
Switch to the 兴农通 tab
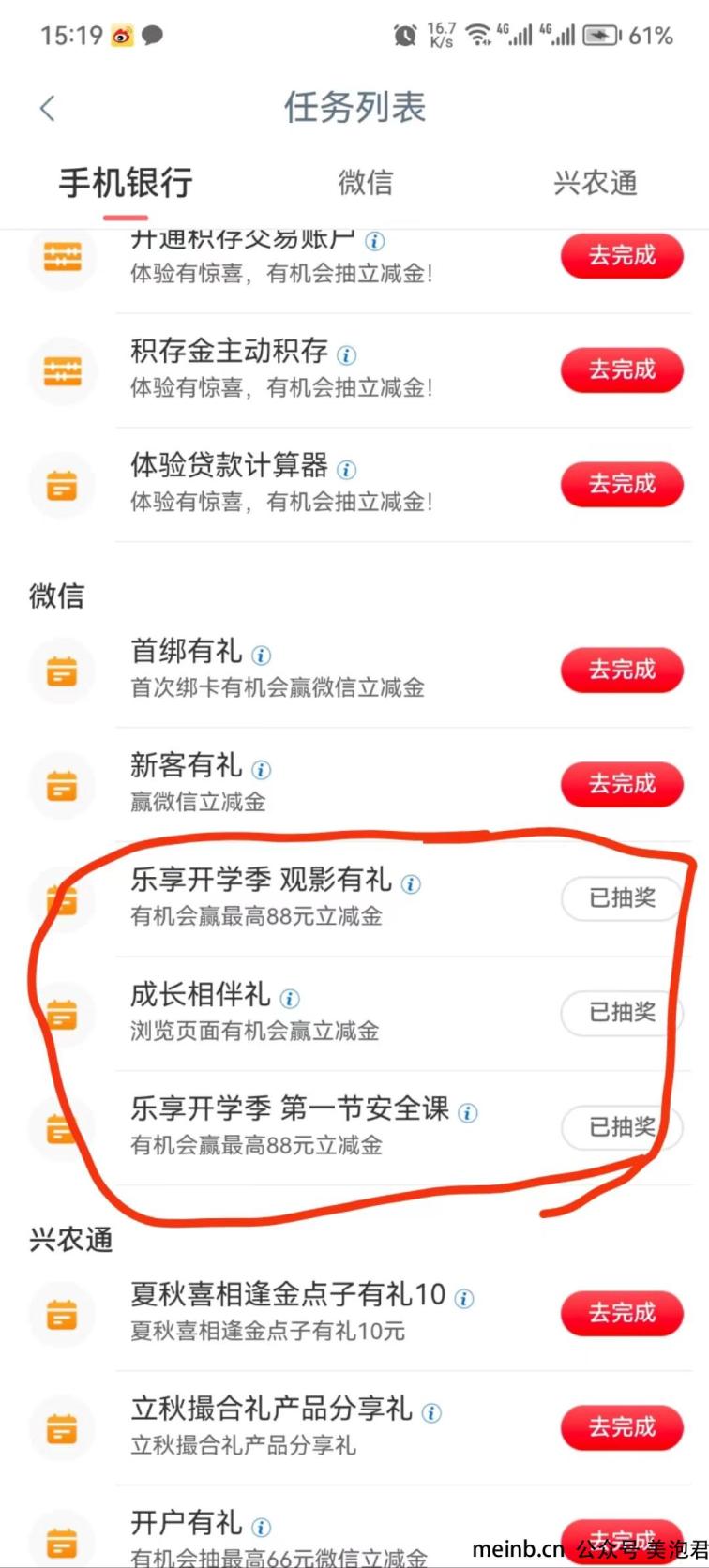coord(595,182)
